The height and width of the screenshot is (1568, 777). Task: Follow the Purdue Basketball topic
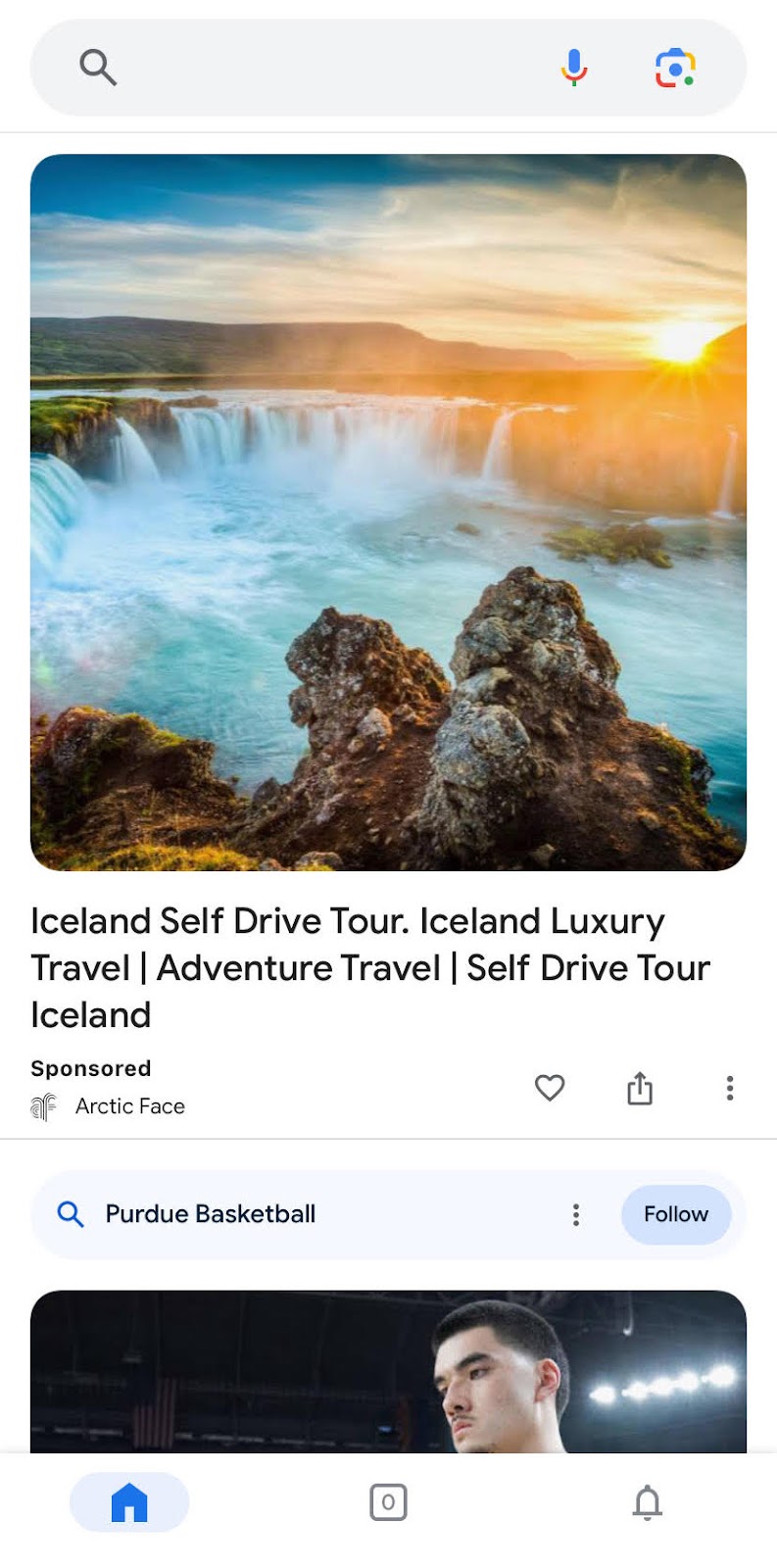[x=674, y=1214]
